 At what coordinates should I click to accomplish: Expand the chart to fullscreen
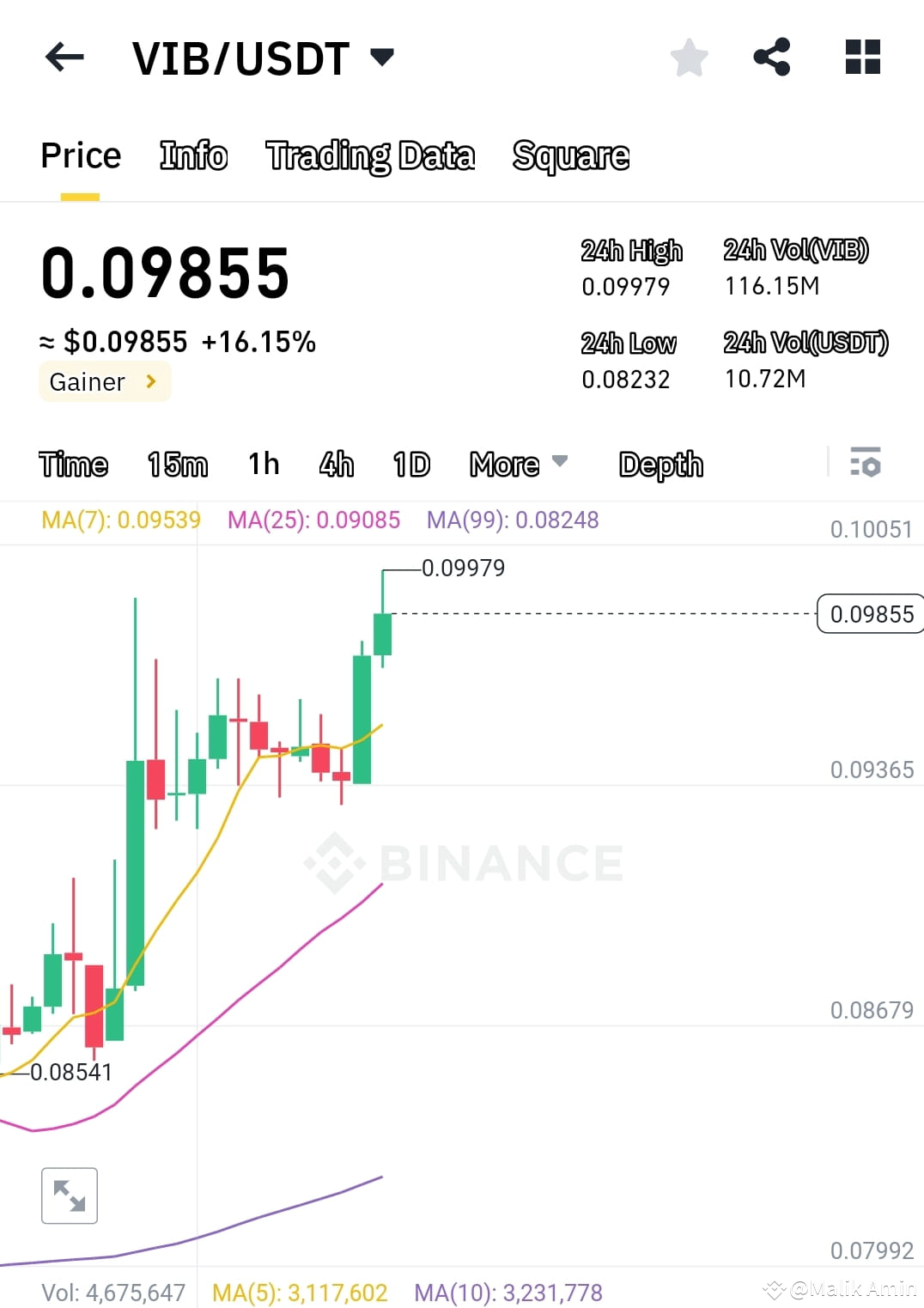pyautogui.click(x=69, y=1195)
